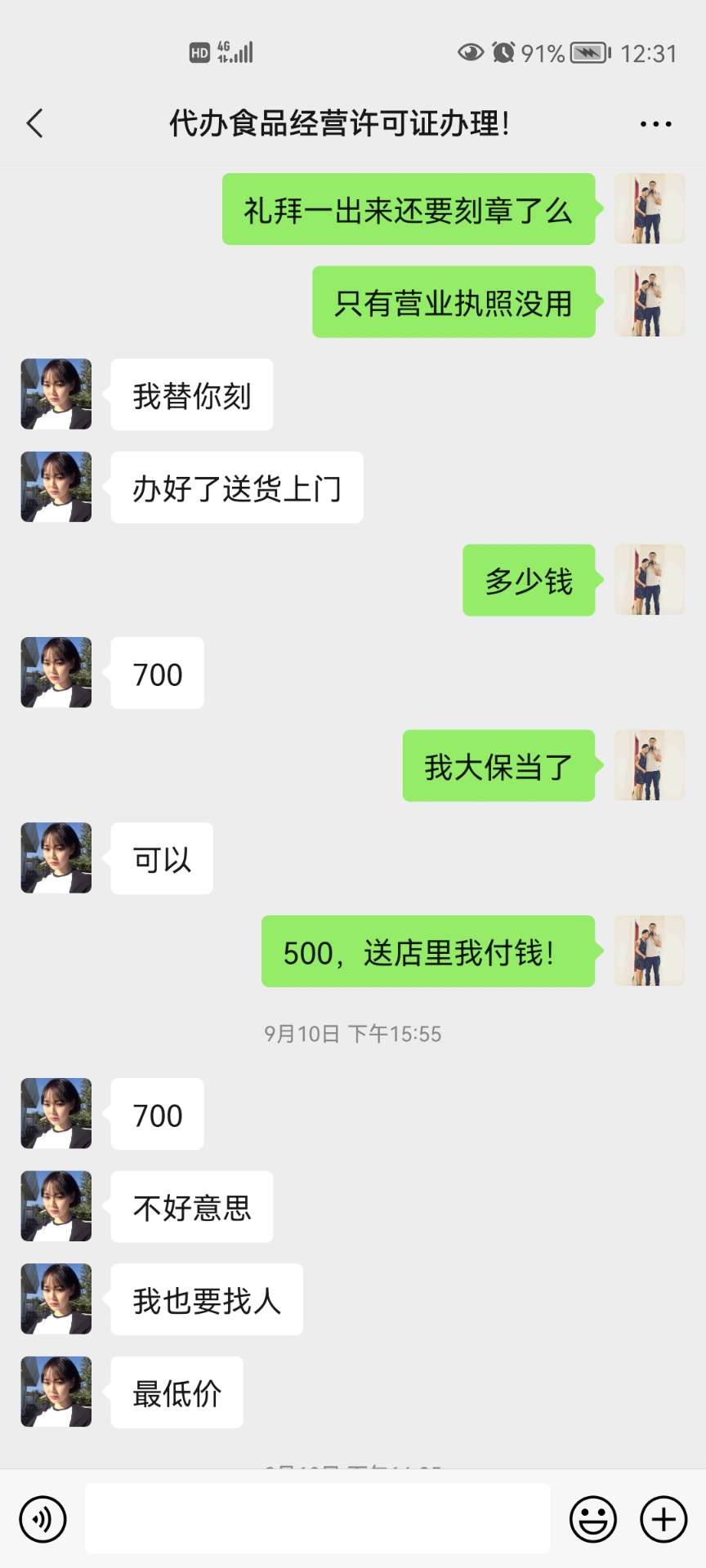Open the emoji picker
This screenshot has height=1568, width=706.
(593, 1519)
